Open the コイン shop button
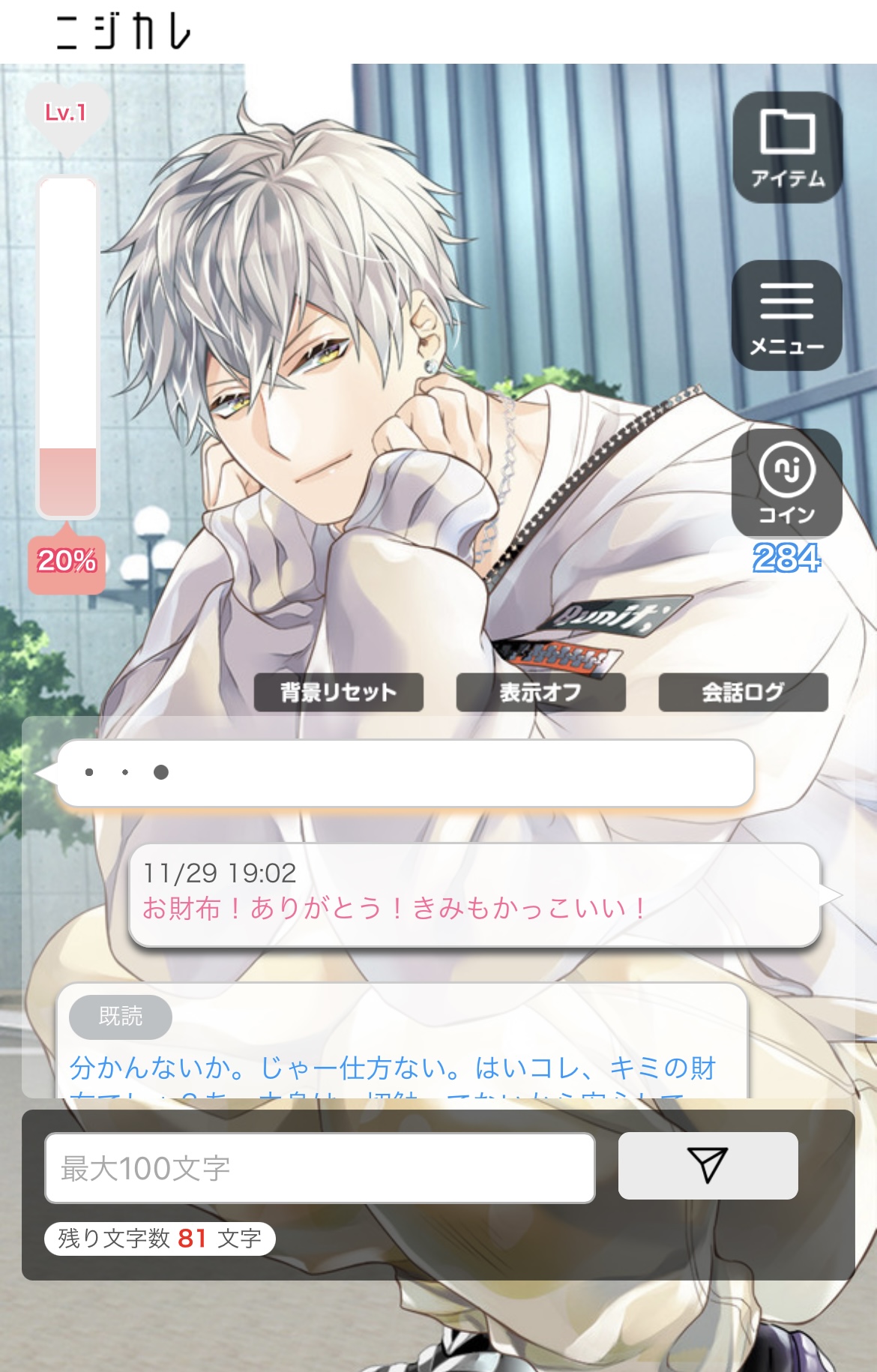Image resolution: width=877 pixels, height=1372 pixels. click(787, 484)
